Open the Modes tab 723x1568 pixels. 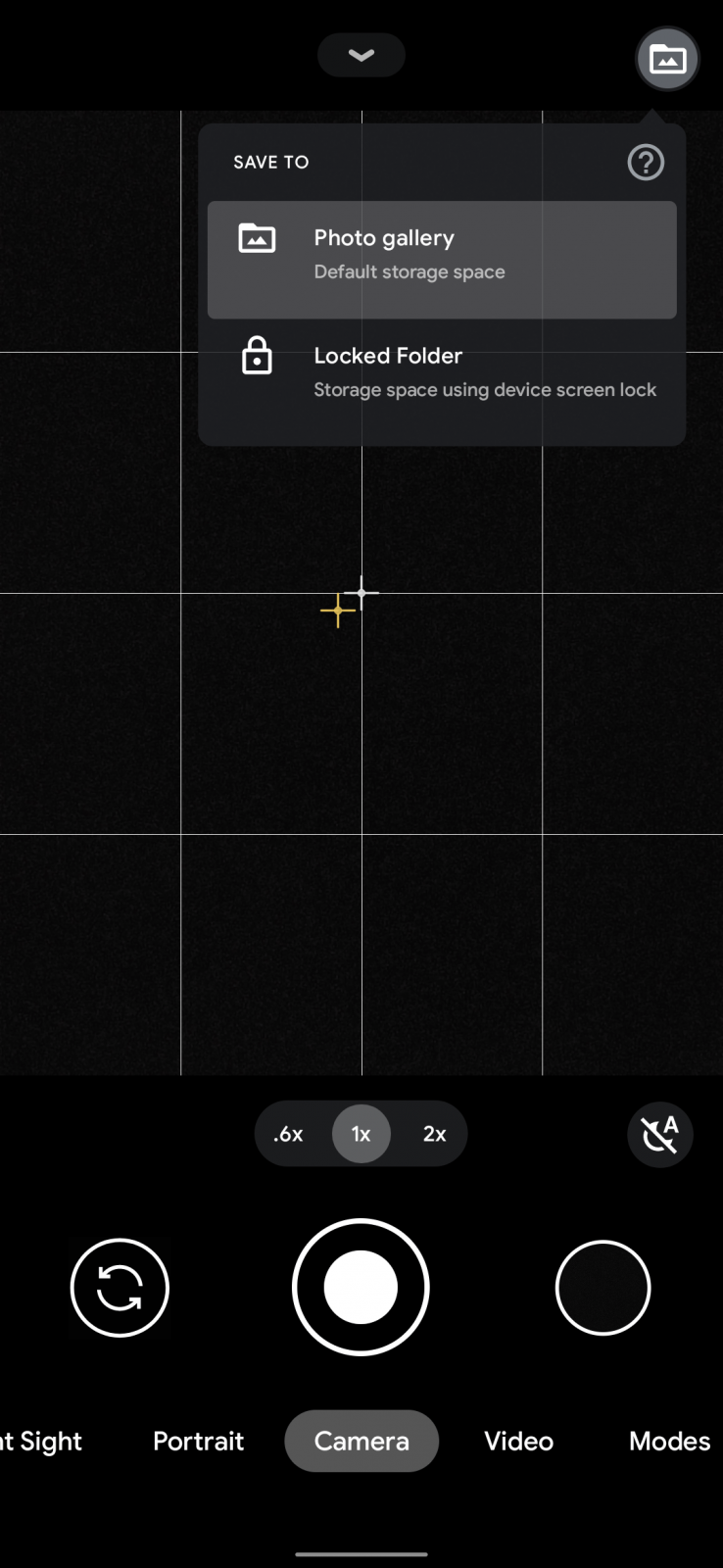[669, 1441]
